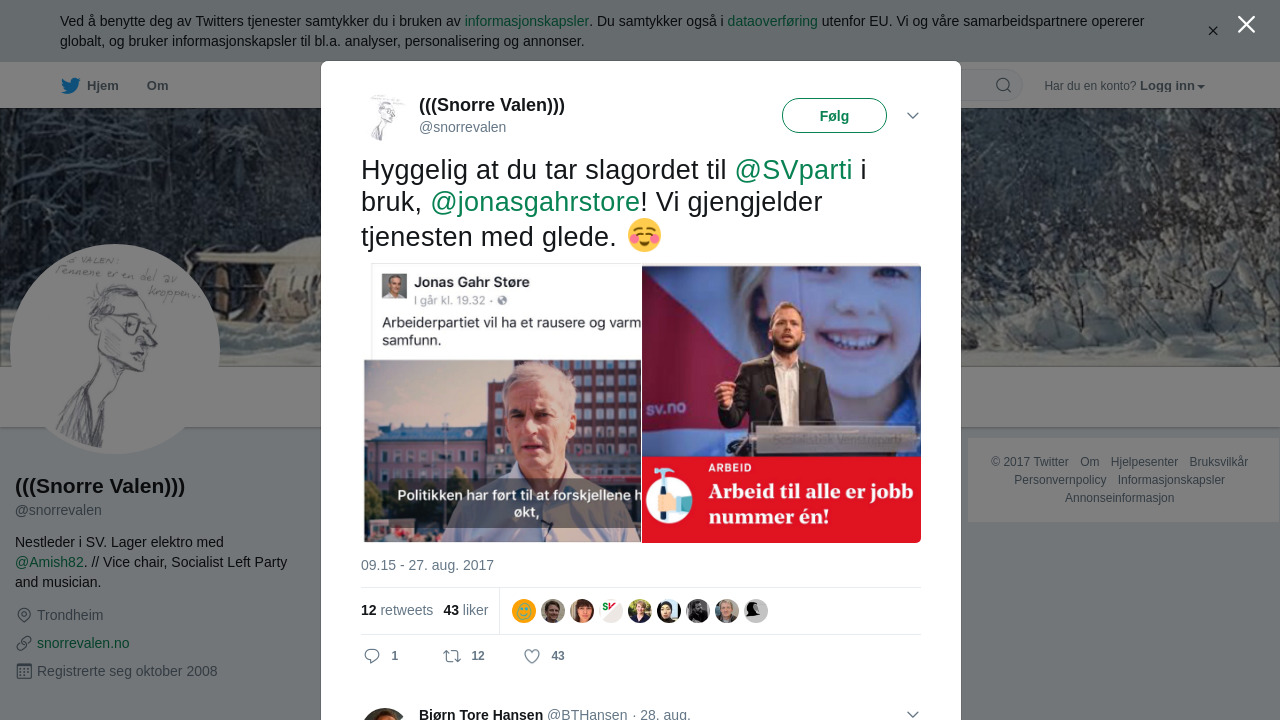Image resolution: width=1280 pixels, height=720 pixels.
Task: Like the tweet with the heart
Action: tap(532, 656)
